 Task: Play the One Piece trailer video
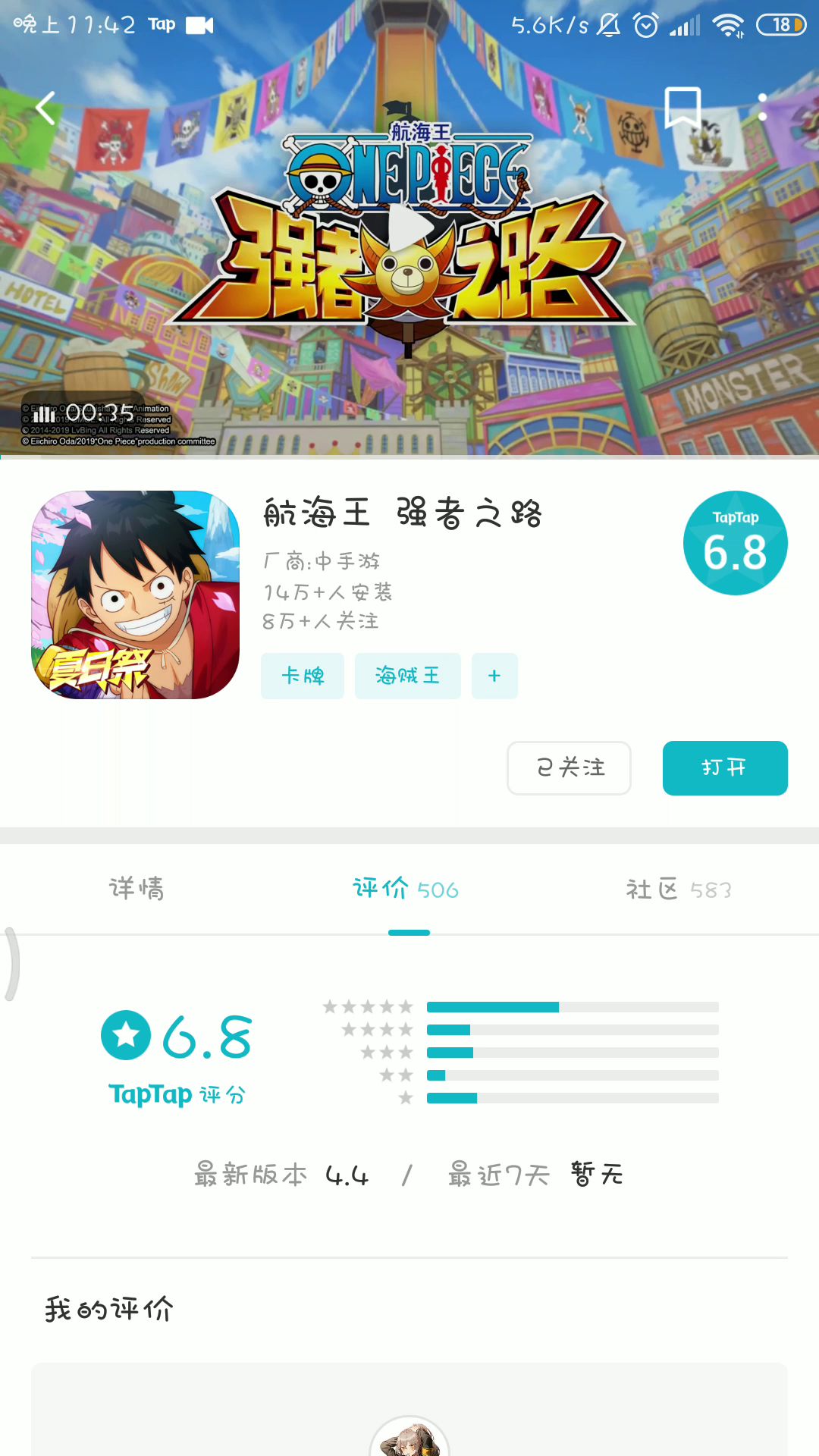[x=409, y=227]
